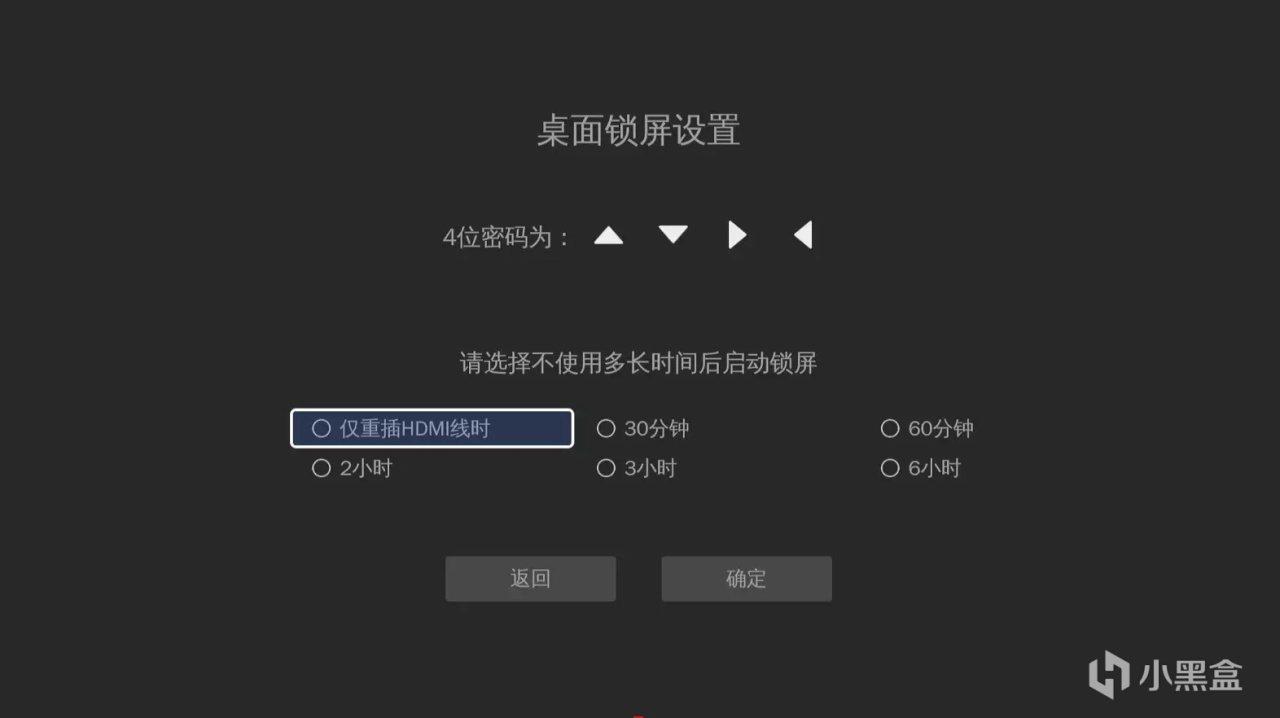The image size is (1280, 718).
Task: Pick the 2小时 lock timeout
Action: pyautogui.click(x=352, y=468)
